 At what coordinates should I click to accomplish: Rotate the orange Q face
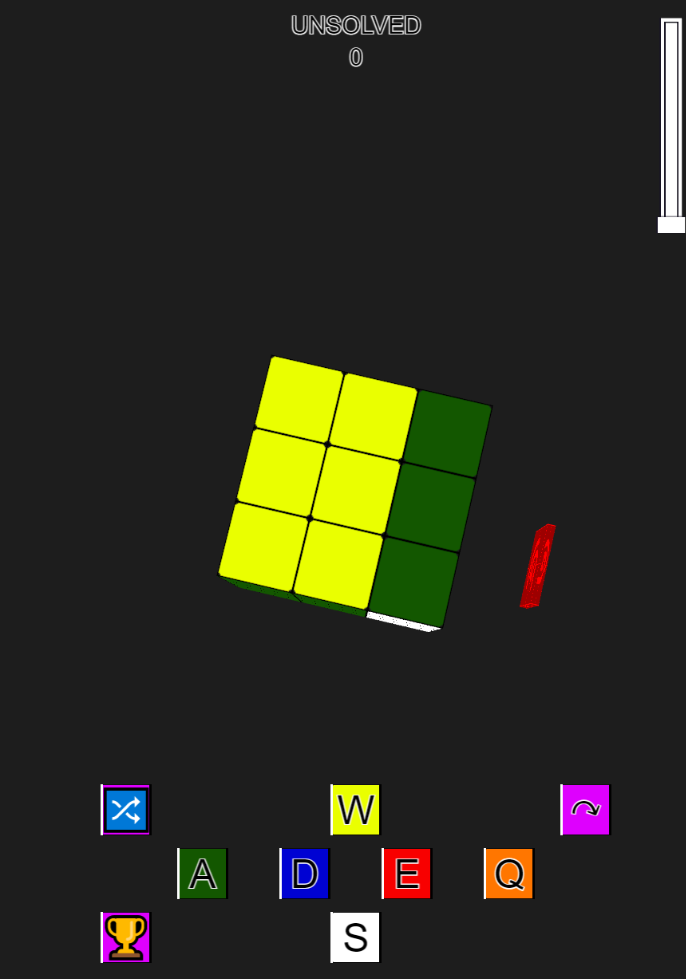pyautogui.click(x=509, y=874)
